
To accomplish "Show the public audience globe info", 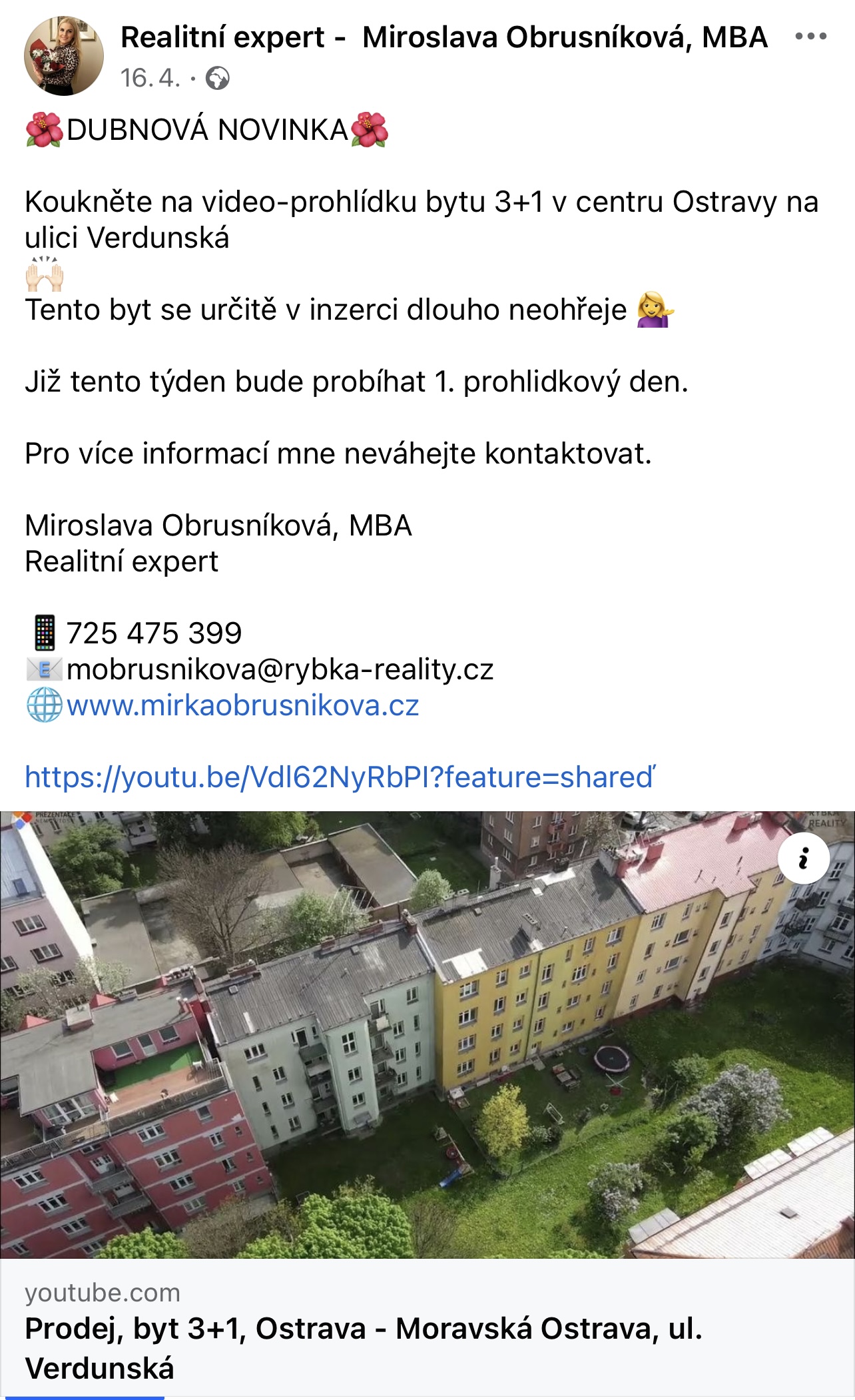I will (218, 79).
